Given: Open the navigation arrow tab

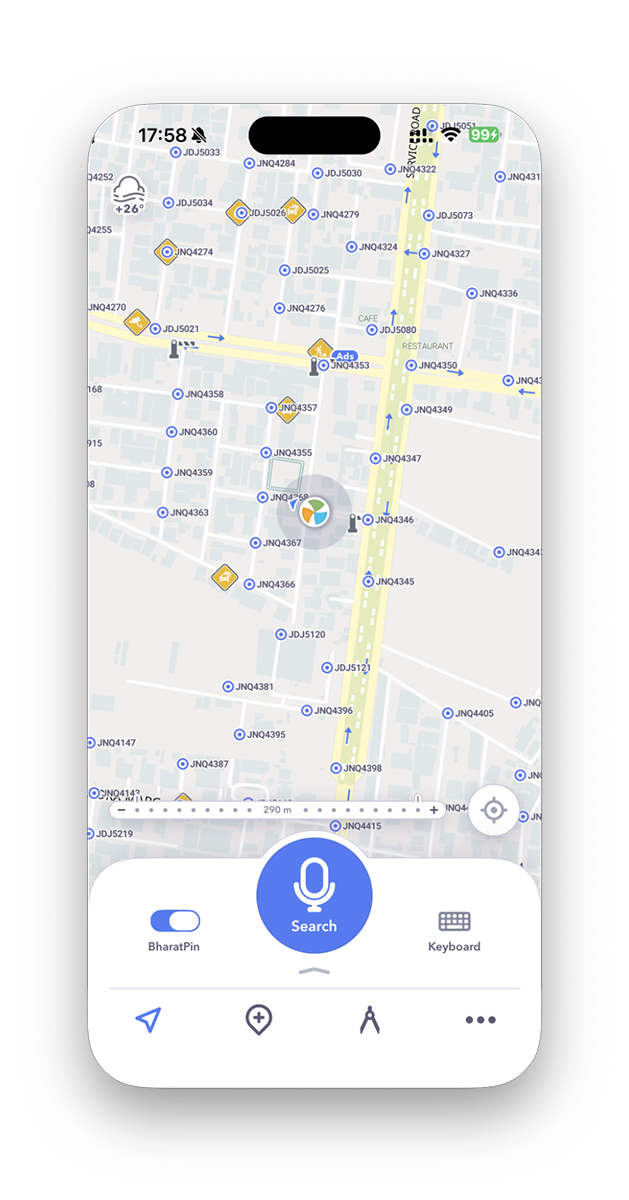Looking at the screenshot, I should coord(148,1020).
